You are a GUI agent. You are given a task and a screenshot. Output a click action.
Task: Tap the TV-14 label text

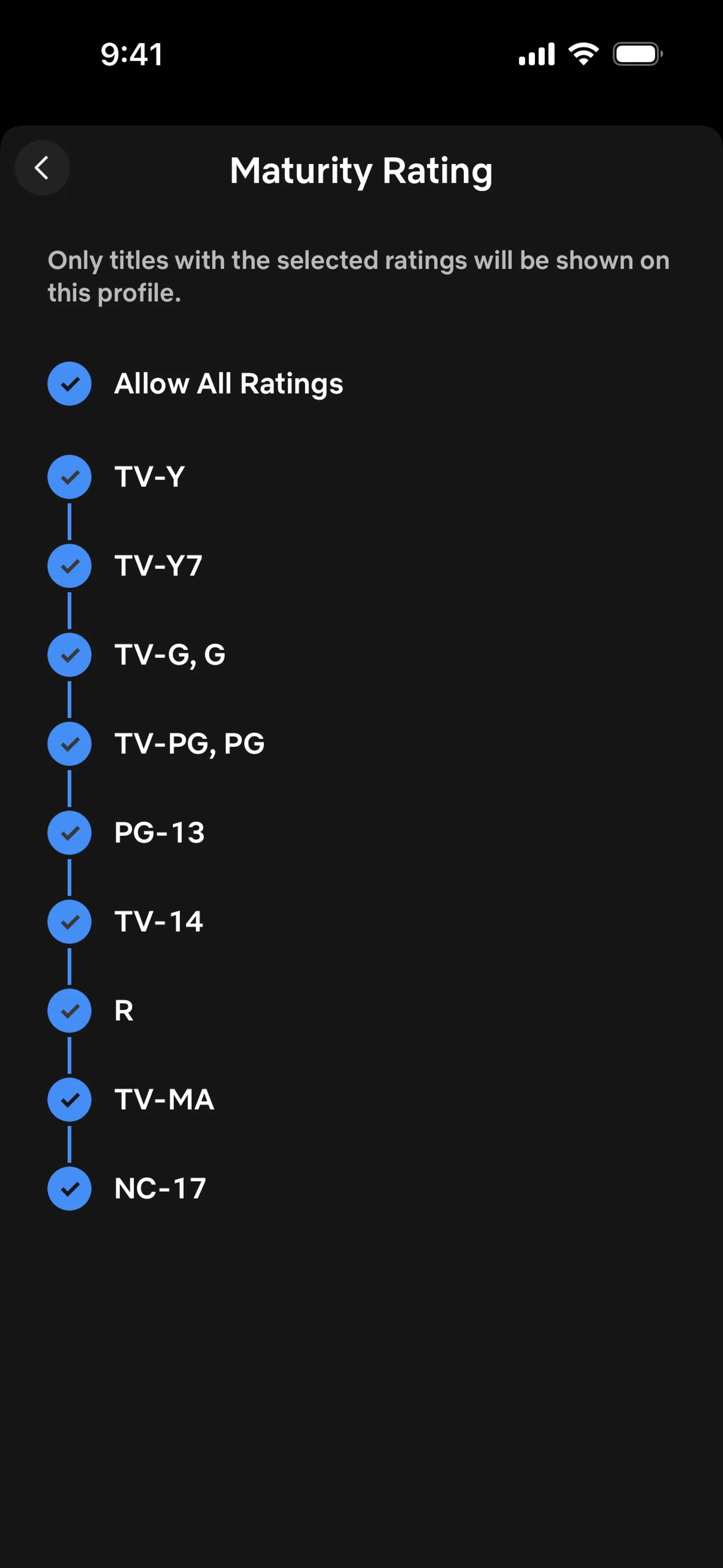159,922
